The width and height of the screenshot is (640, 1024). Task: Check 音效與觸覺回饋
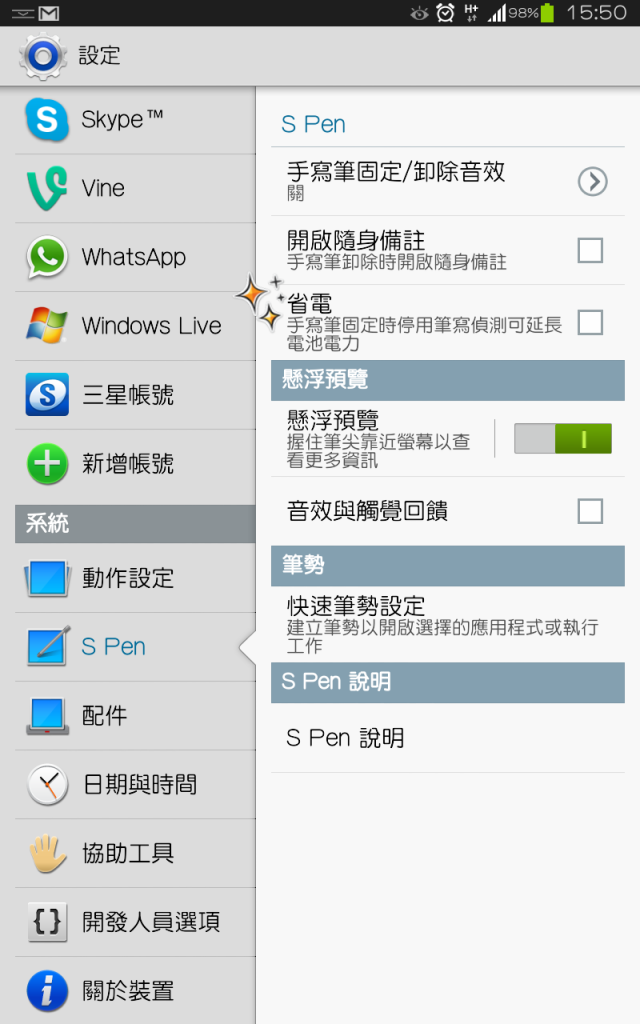point(590,511)
